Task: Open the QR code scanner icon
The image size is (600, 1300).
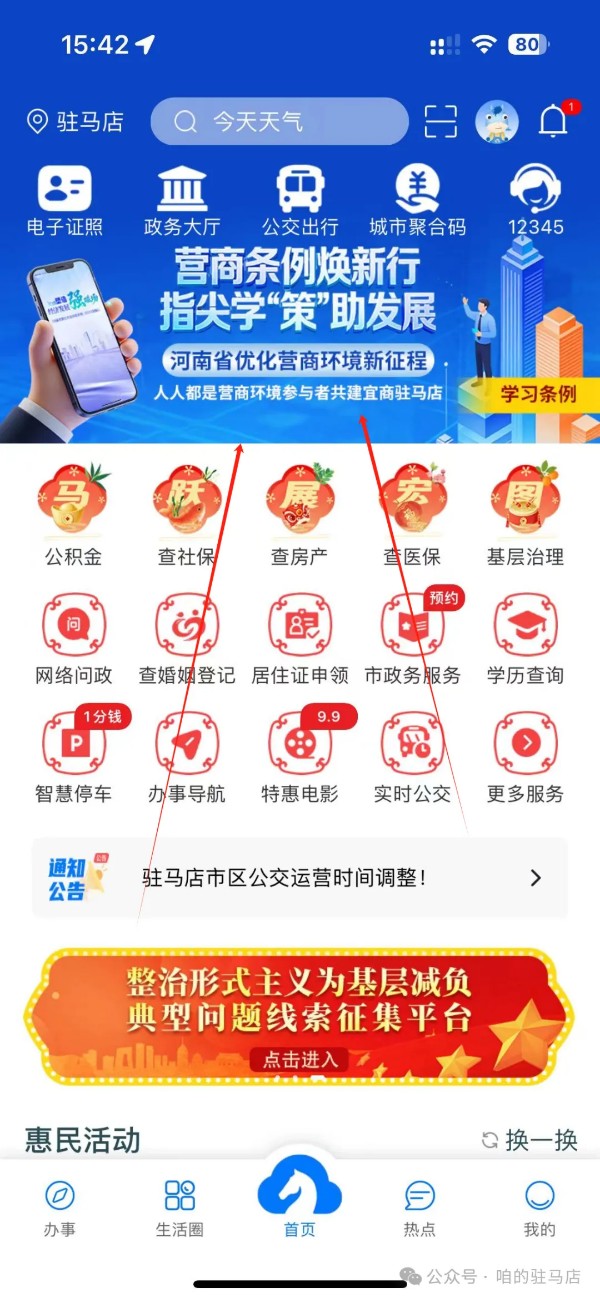Action: (x=441, y=121)
